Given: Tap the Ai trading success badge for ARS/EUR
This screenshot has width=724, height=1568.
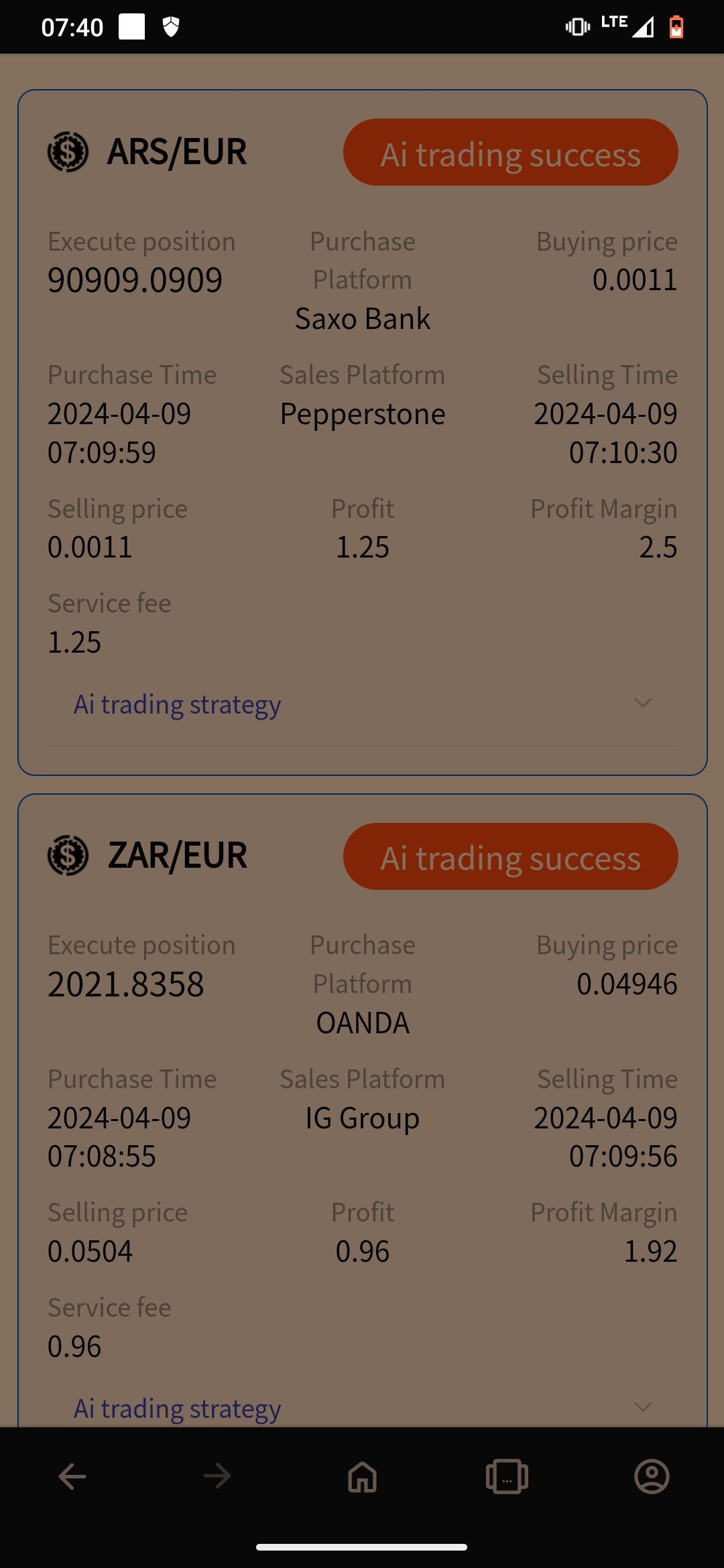Looking at the screenshot, I should click(510, 153).
